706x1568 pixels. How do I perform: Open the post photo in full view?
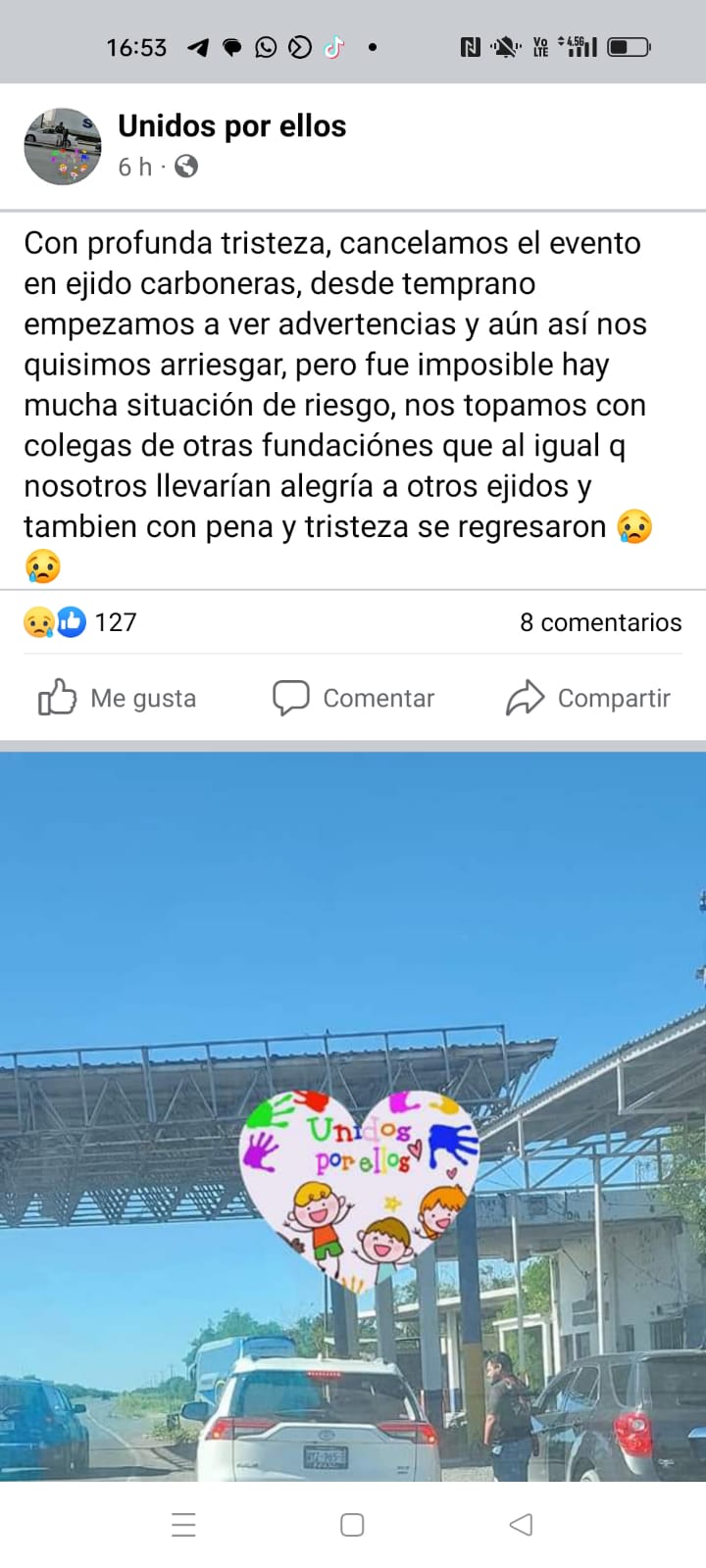coord(353,1117)
